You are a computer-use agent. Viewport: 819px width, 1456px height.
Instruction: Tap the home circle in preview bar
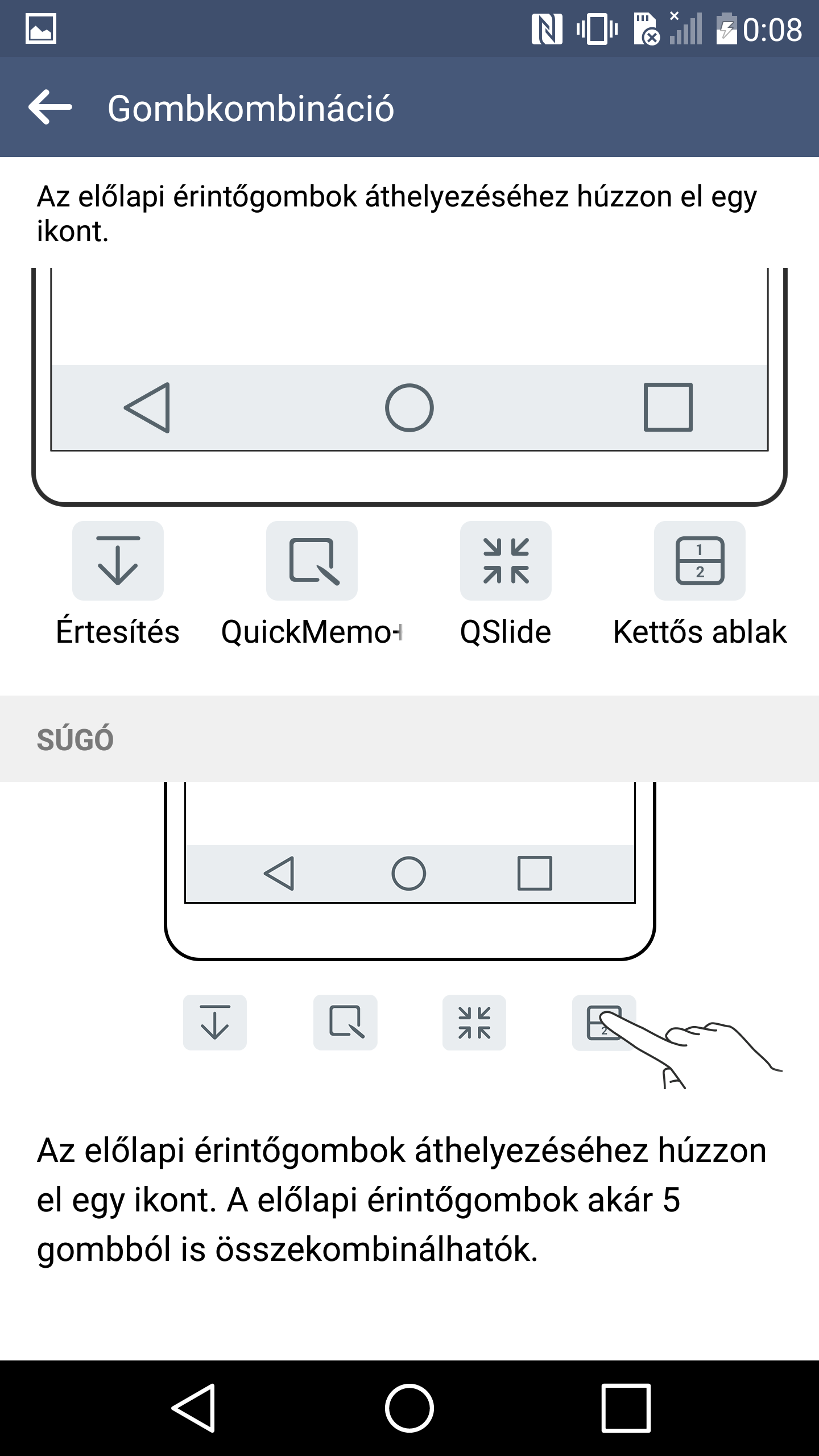pos(409,408)
